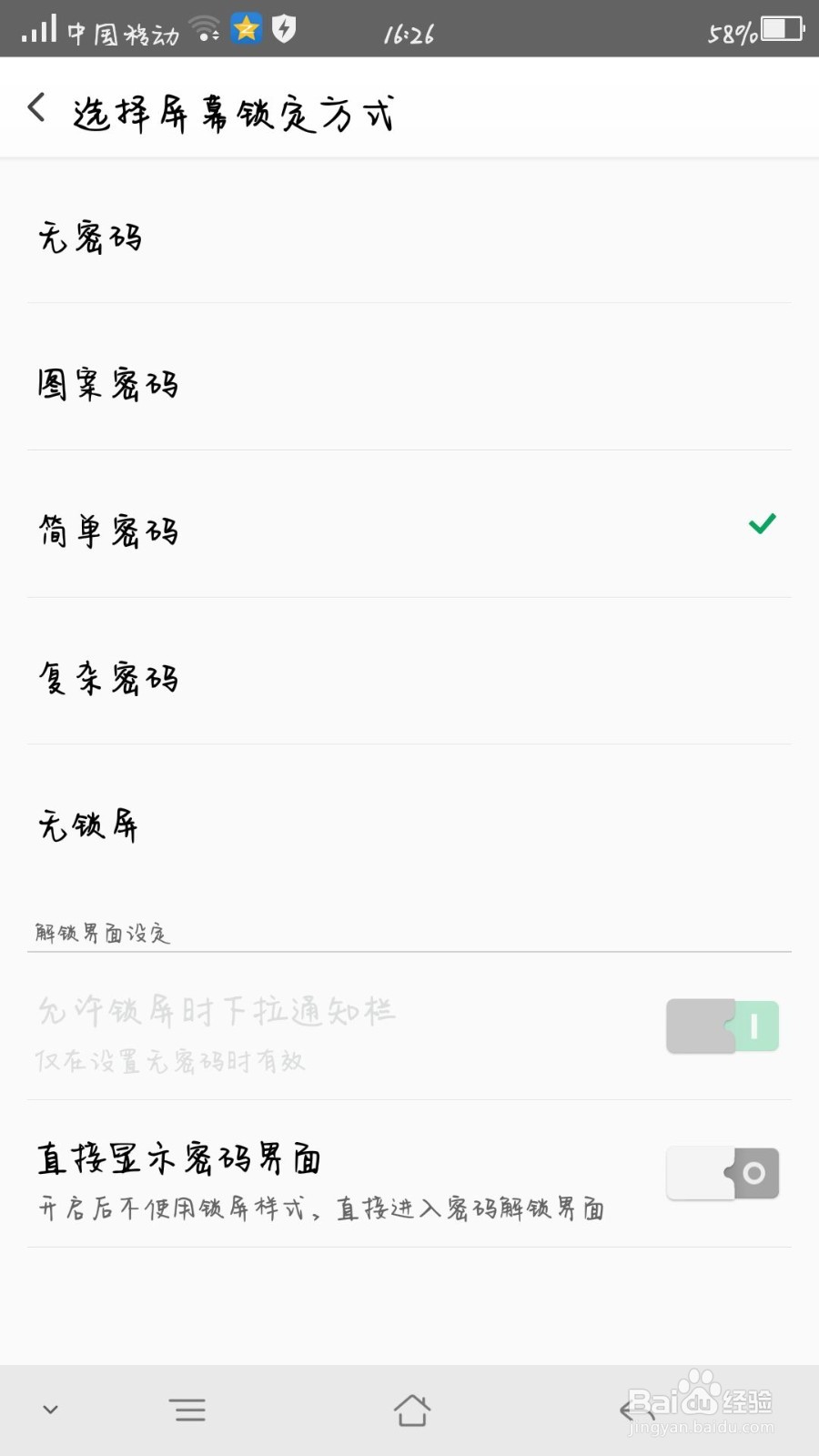Image resolution: width=819 pixels, height=1456 pixels.
Task: Tap the shield security icon in the status bar
Action: click(285, 27)
